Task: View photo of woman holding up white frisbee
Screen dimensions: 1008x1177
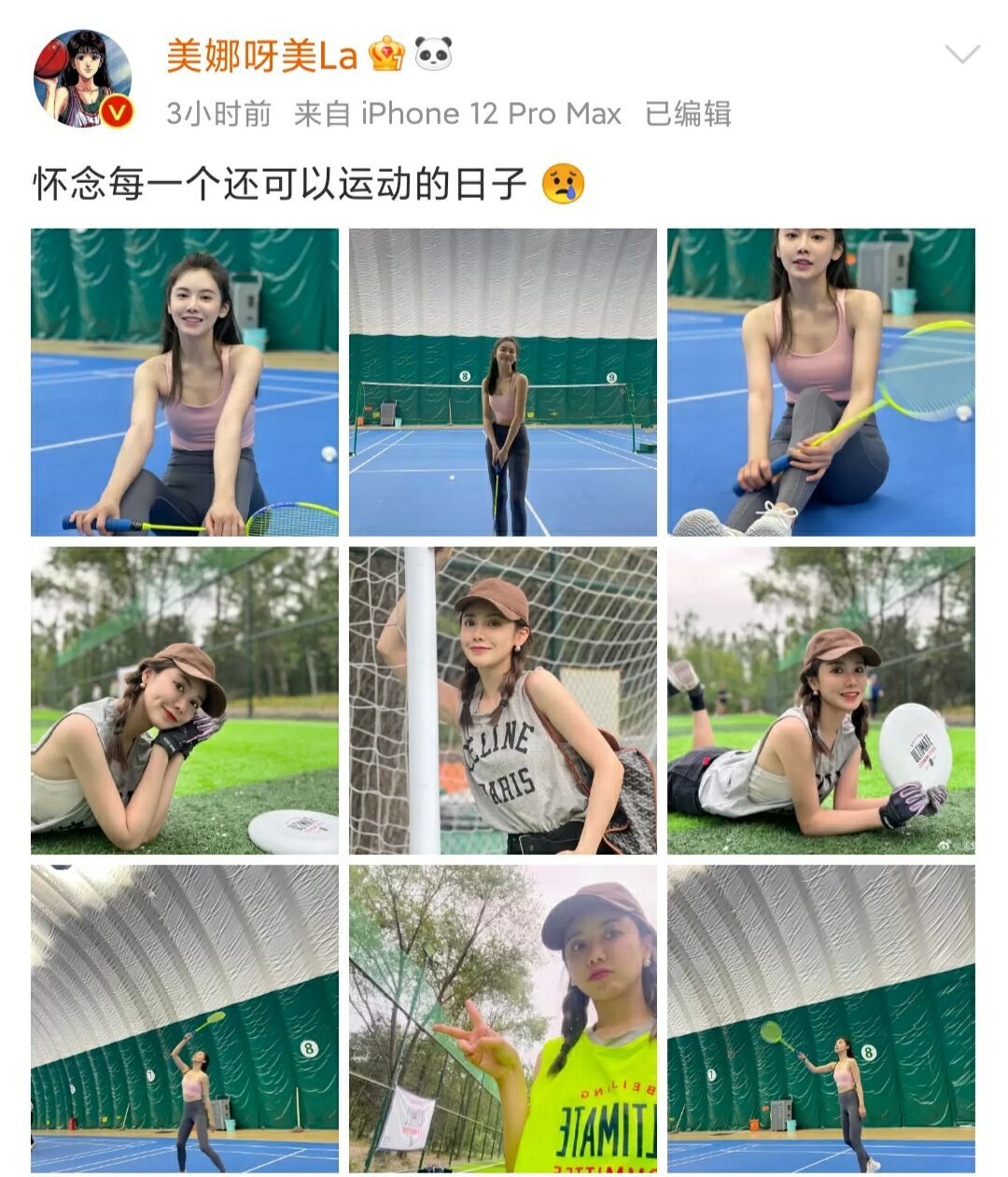Action: click(x=820, y=700)
